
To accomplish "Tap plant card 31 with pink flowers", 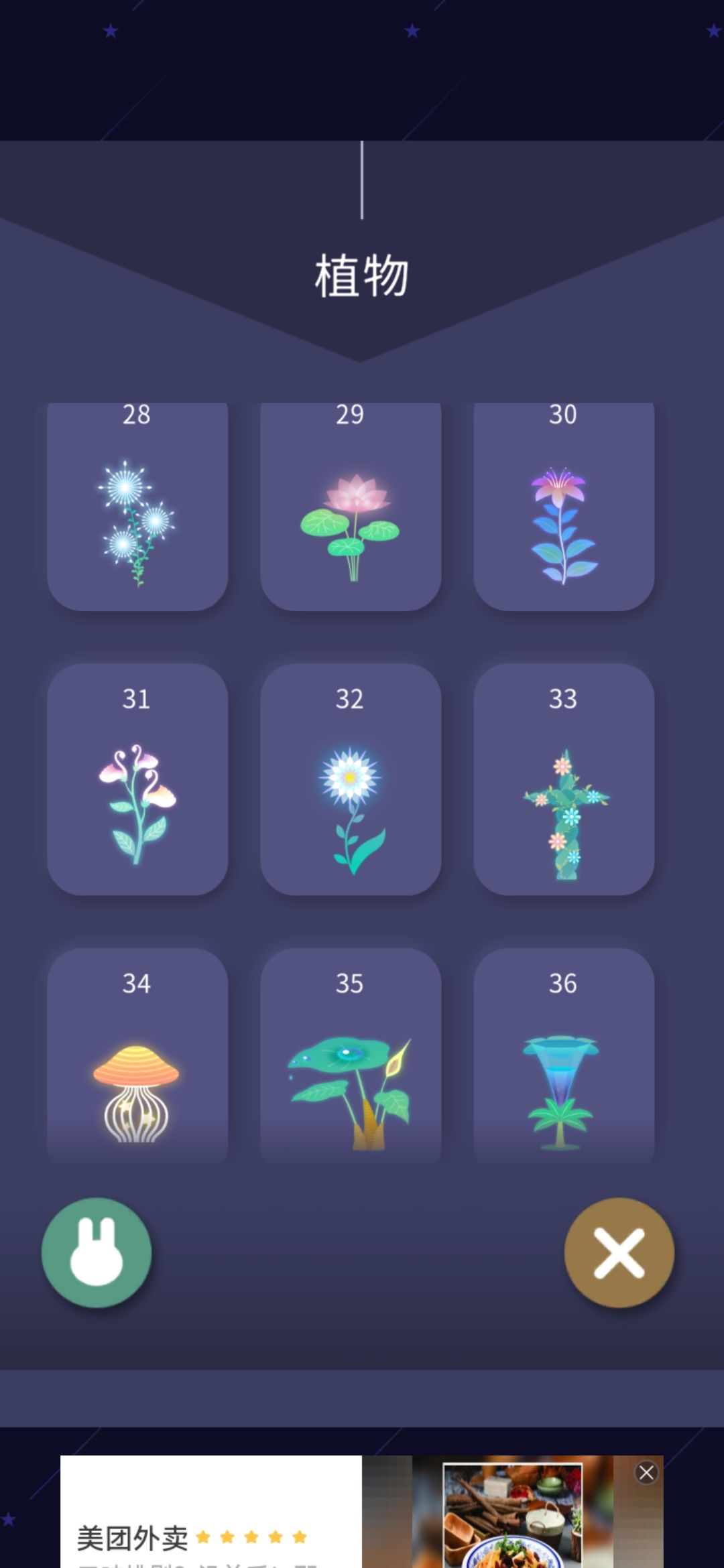I will click(137, 779).
